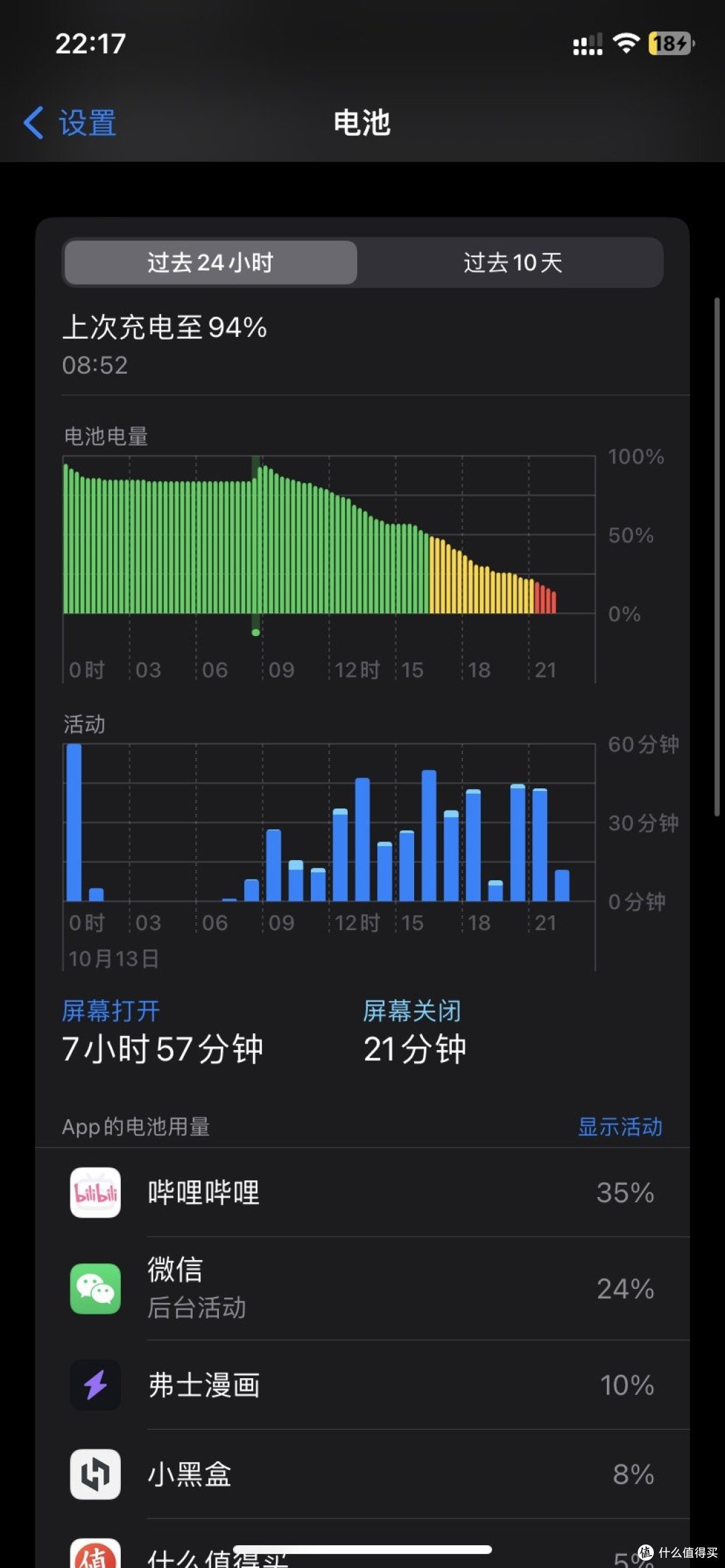Tap the 什么值得买 app icon
The height and width of the screenshot is (1568, 725).
pyautogui.click(x=94, y=1557)
